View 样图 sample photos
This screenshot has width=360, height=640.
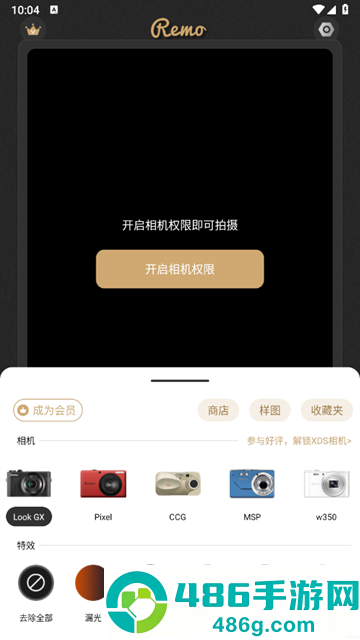click(270, 410)
